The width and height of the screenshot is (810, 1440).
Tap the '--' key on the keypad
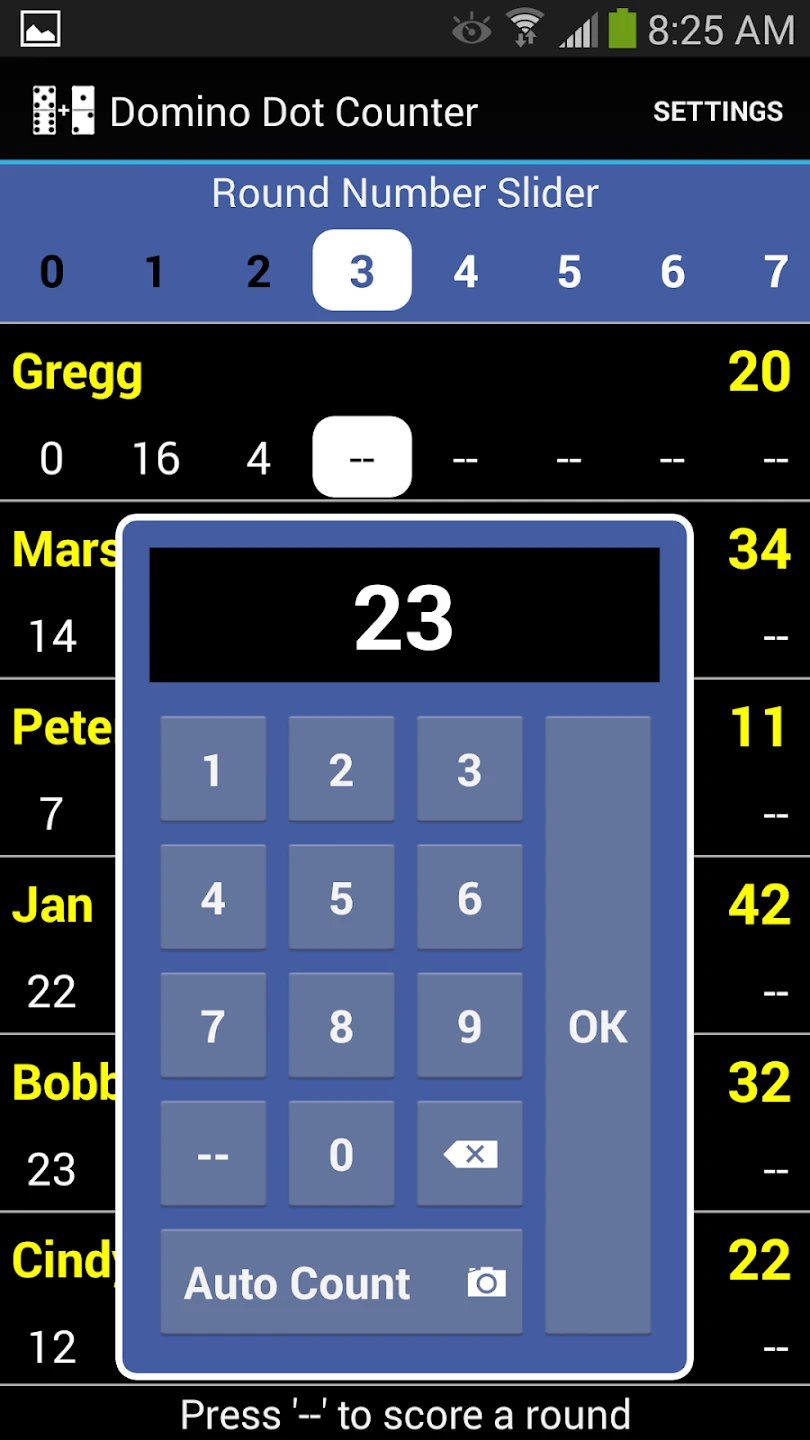pyautogui.click(x=213, y=1154)
